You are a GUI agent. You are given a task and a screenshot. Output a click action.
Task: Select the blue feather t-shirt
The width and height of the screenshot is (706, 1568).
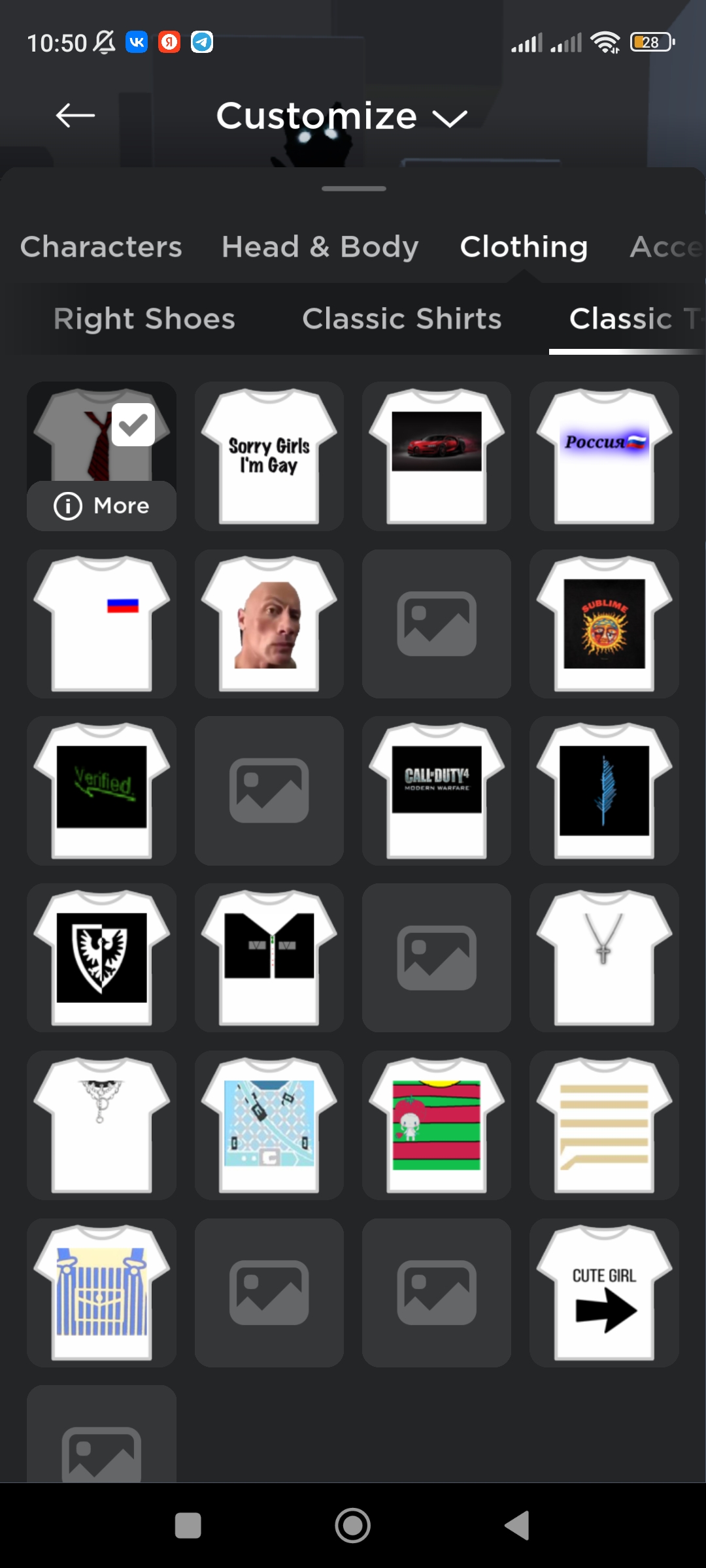click(x=604, y=791)
